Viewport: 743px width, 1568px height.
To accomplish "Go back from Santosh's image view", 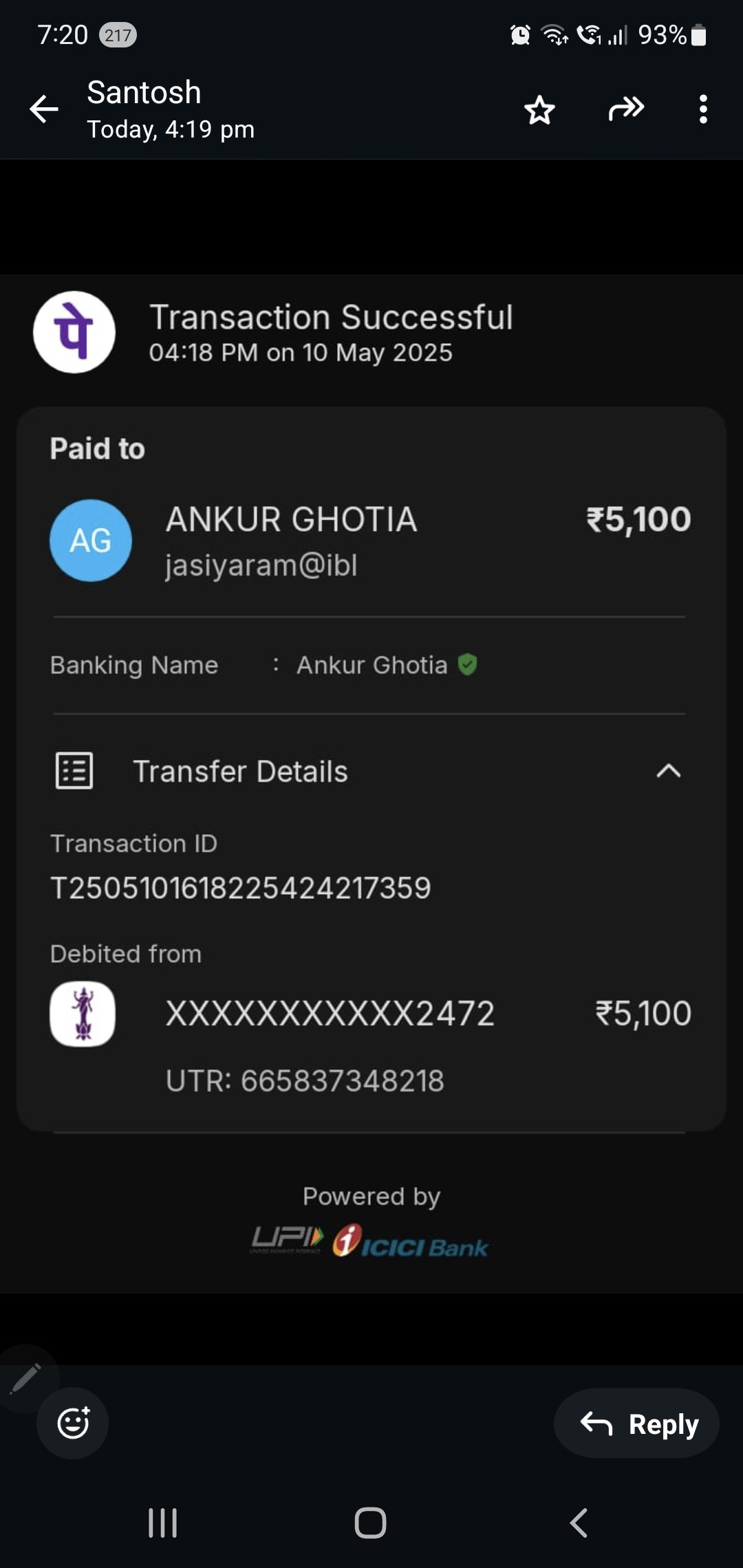I will 44,109.
